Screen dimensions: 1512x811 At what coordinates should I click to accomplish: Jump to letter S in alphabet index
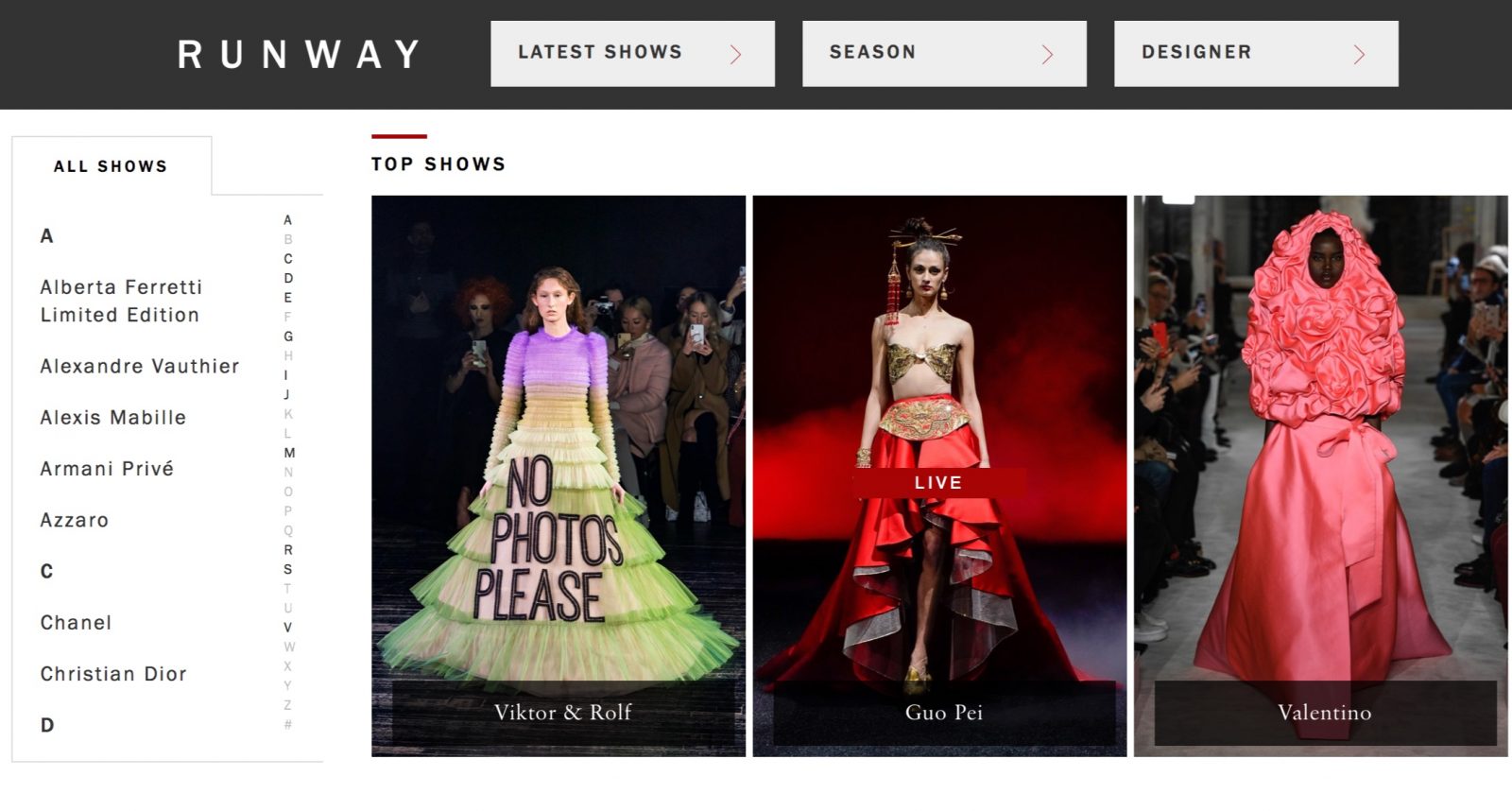288,569
